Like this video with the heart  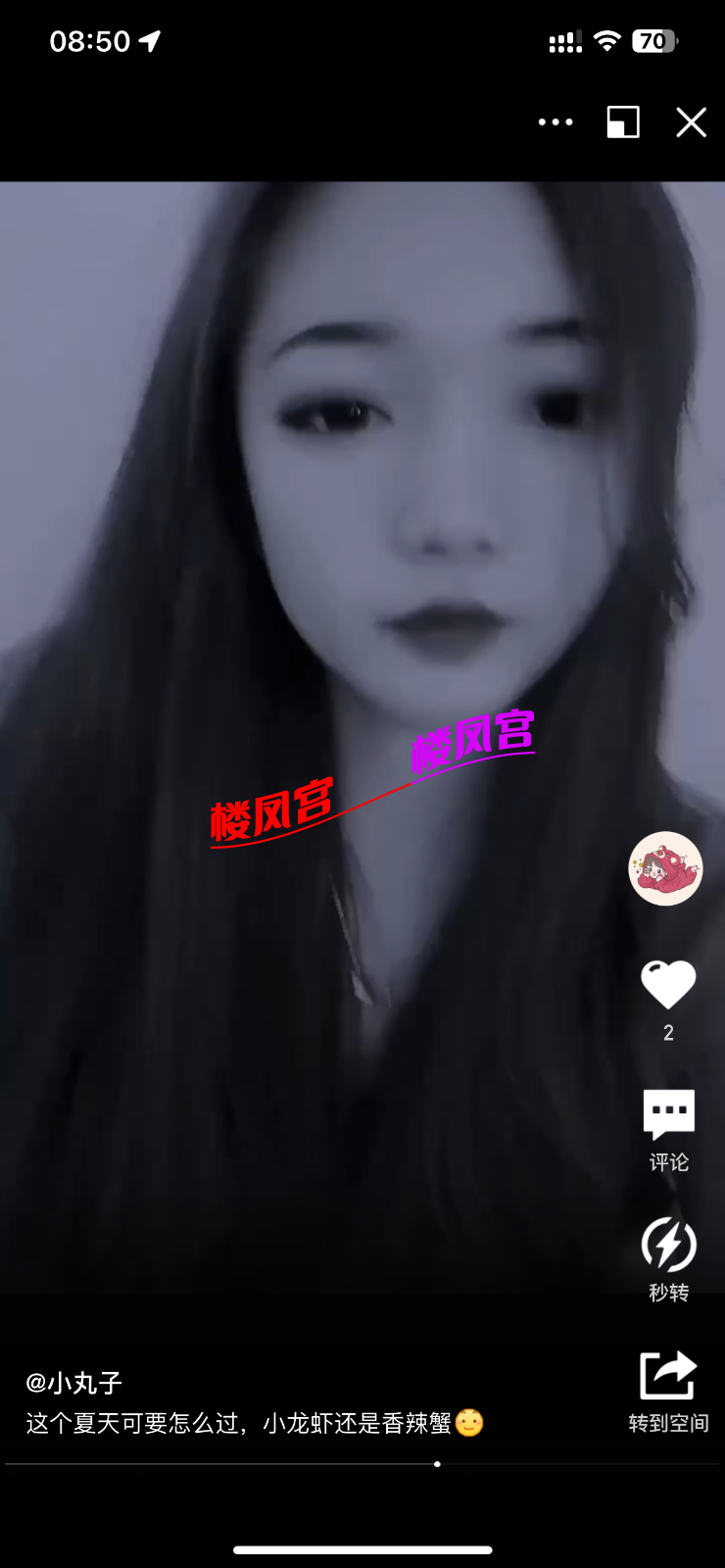coord(668,985)
